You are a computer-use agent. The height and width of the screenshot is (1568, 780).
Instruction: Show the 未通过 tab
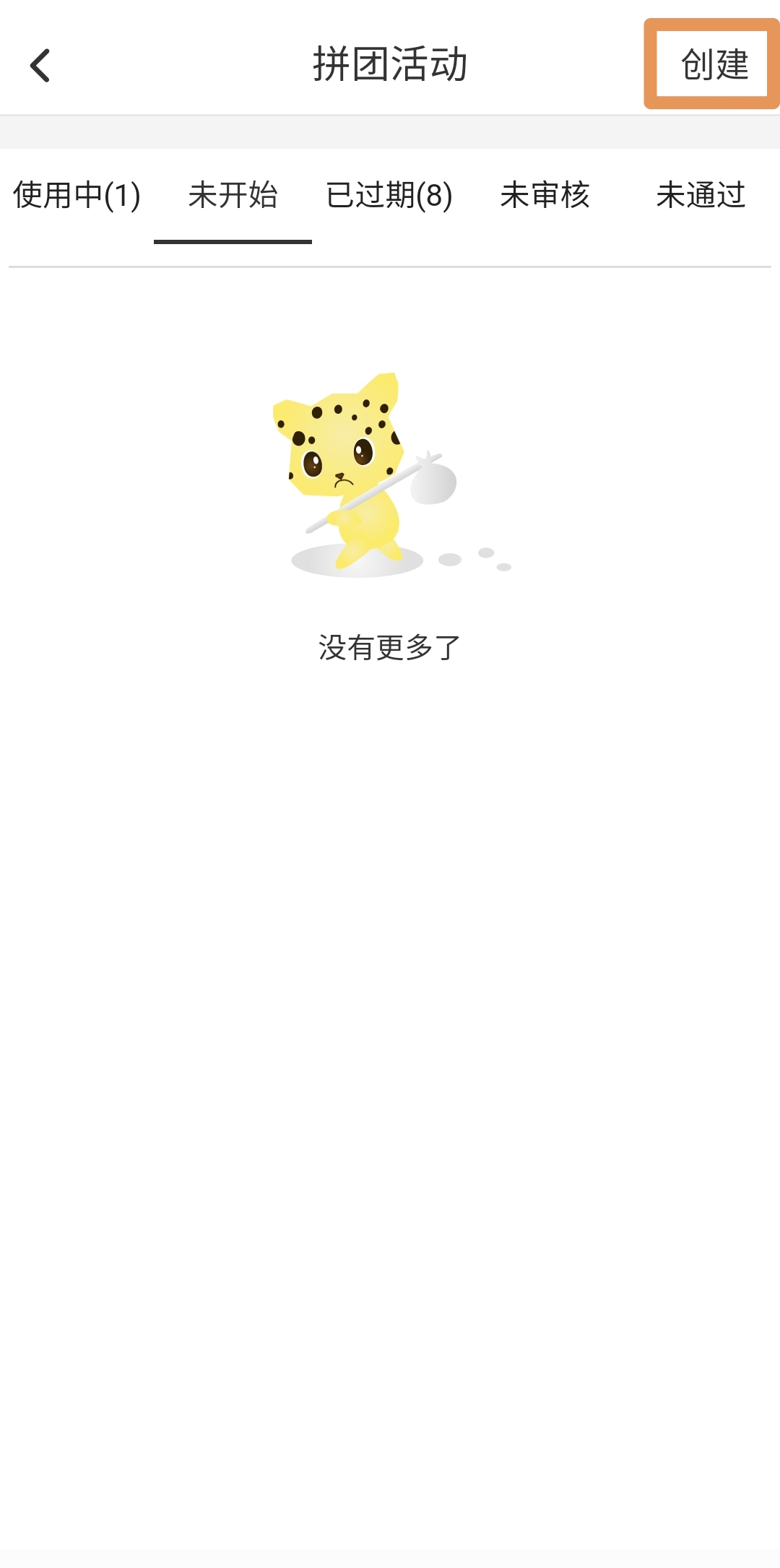[x=701, y=195]
